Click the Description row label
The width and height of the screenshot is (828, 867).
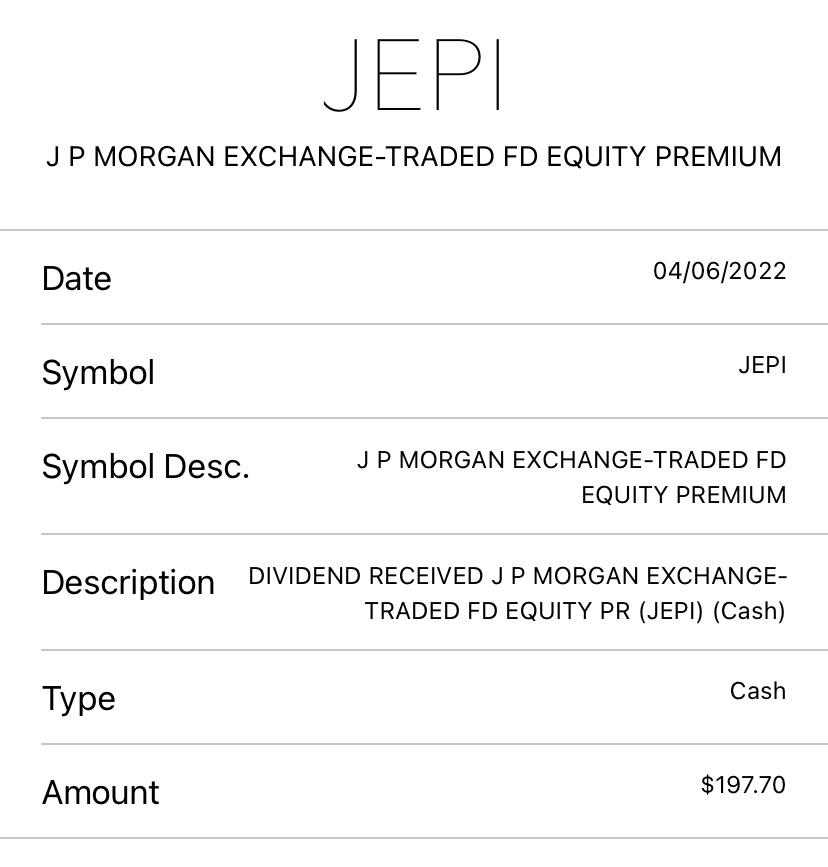pyautogui.click(x=128, y=582)
